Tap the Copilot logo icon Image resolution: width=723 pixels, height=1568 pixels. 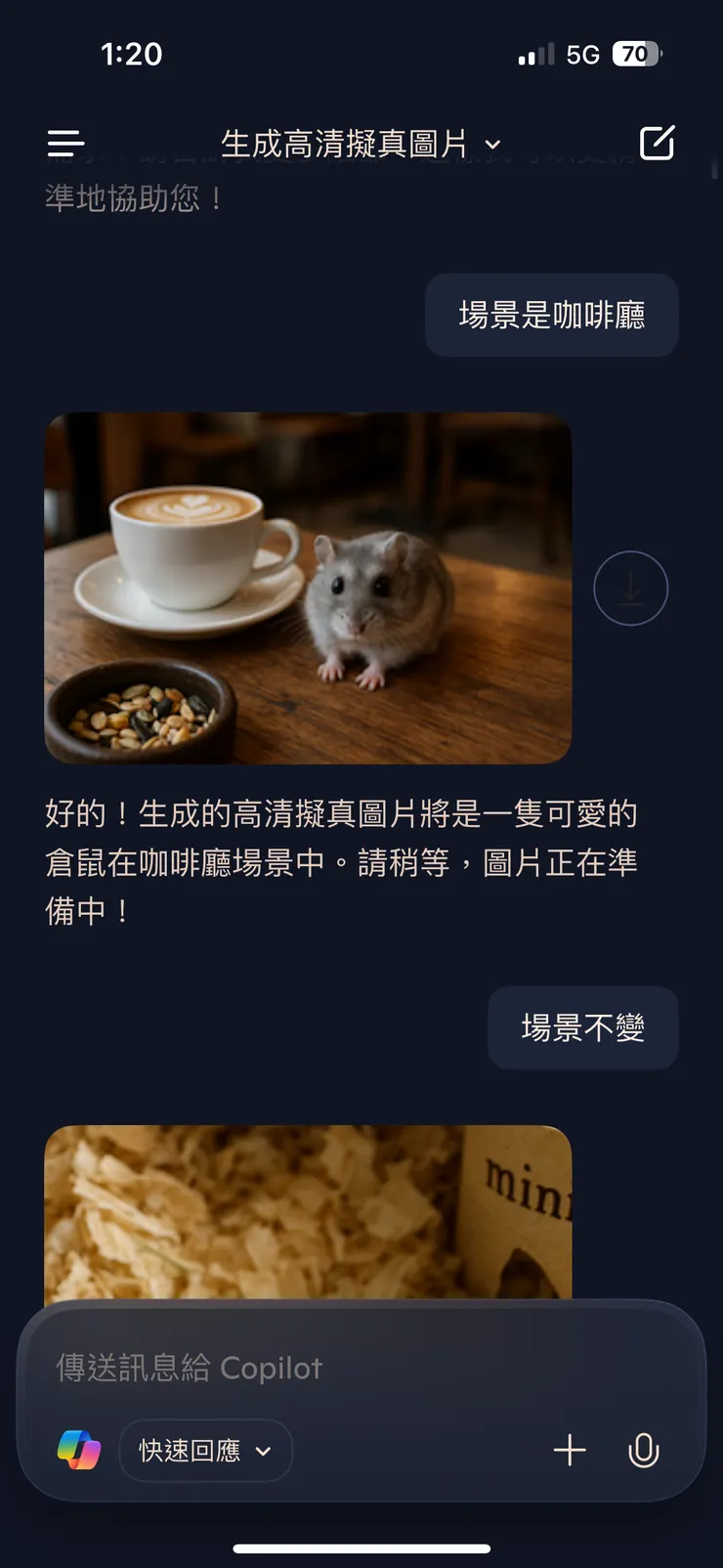(x=78, y=1451)
